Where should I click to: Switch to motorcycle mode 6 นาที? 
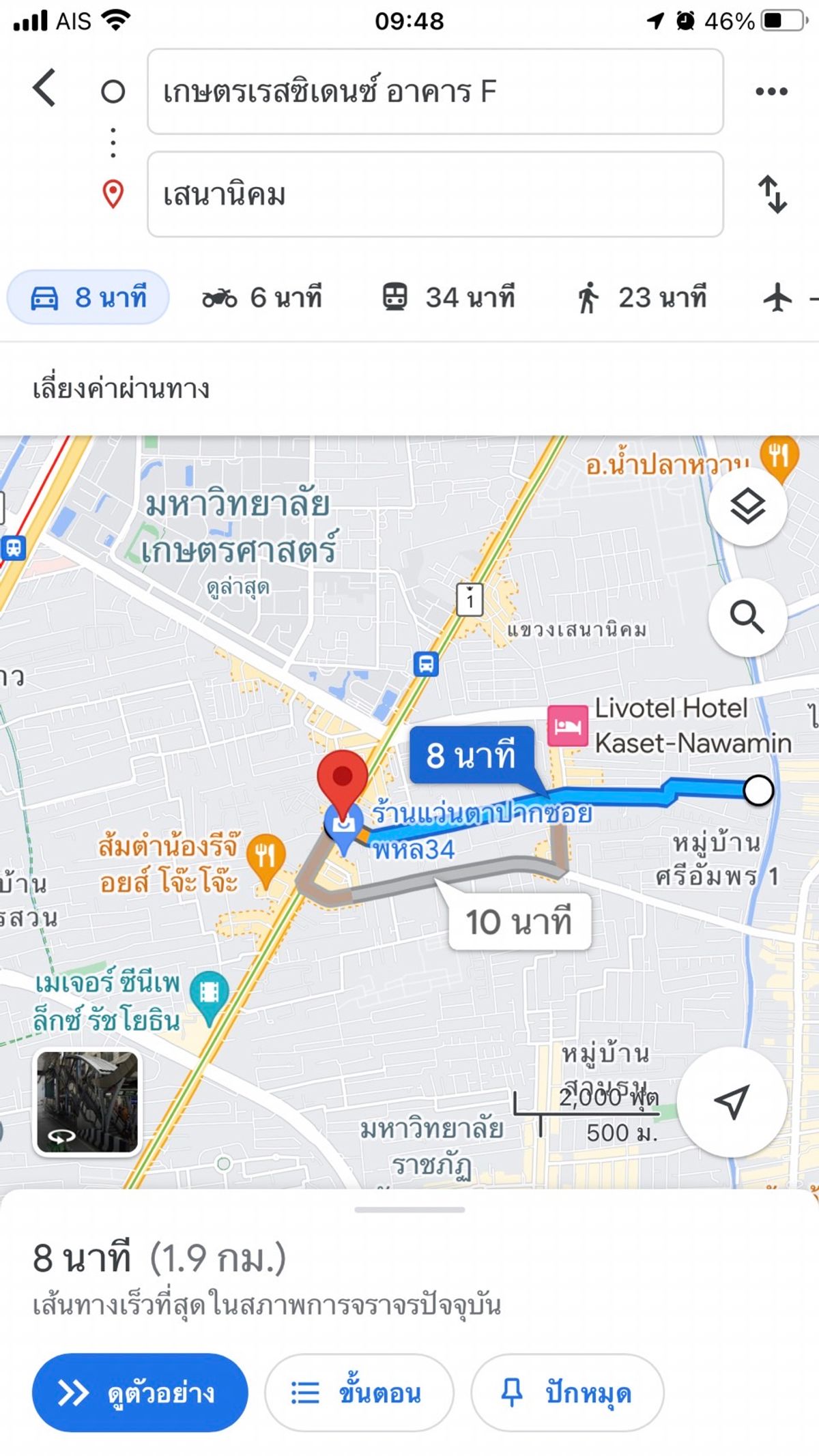pos(262,297)
